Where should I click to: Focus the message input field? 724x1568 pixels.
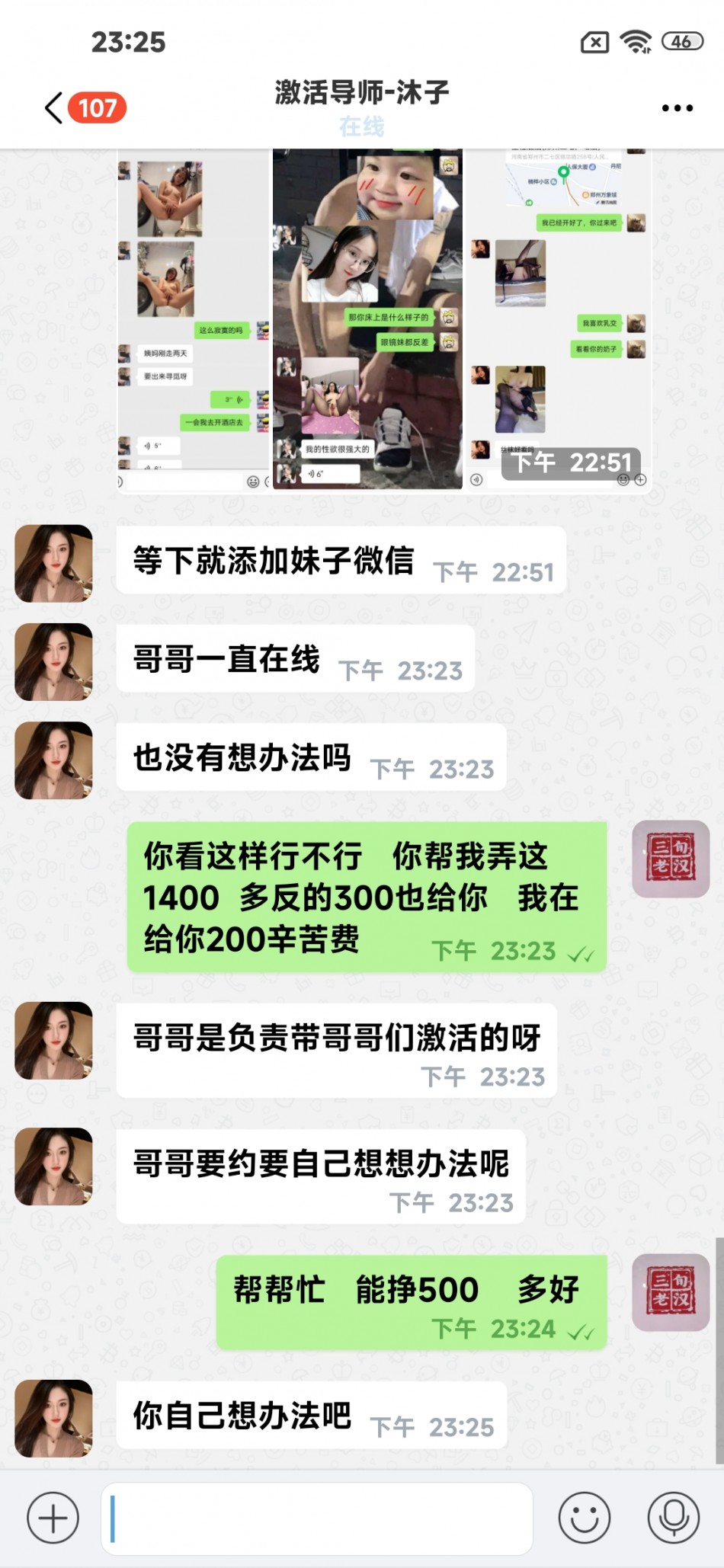(x=316, y=1518)
